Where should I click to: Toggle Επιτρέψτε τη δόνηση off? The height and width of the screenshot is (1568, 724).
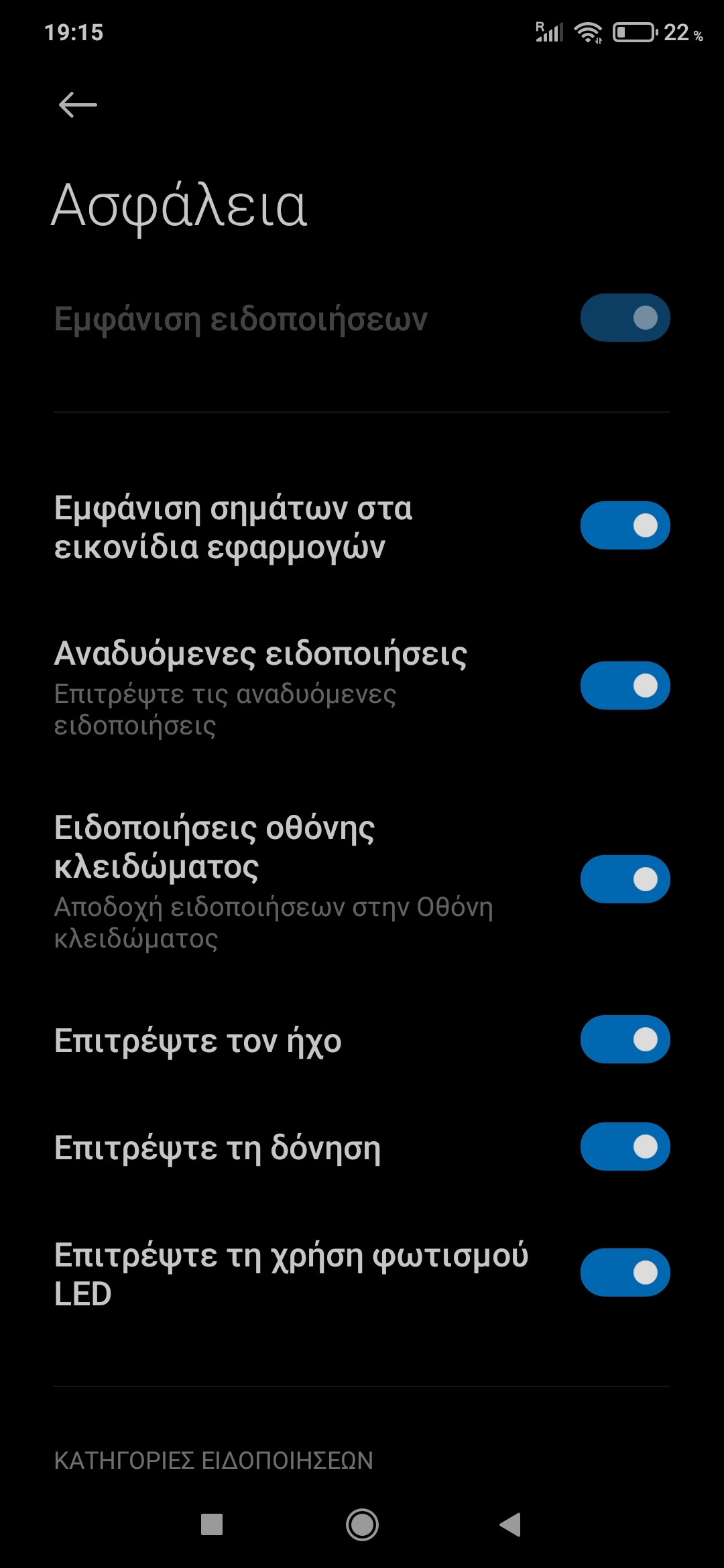click(x=625, y=1147)
